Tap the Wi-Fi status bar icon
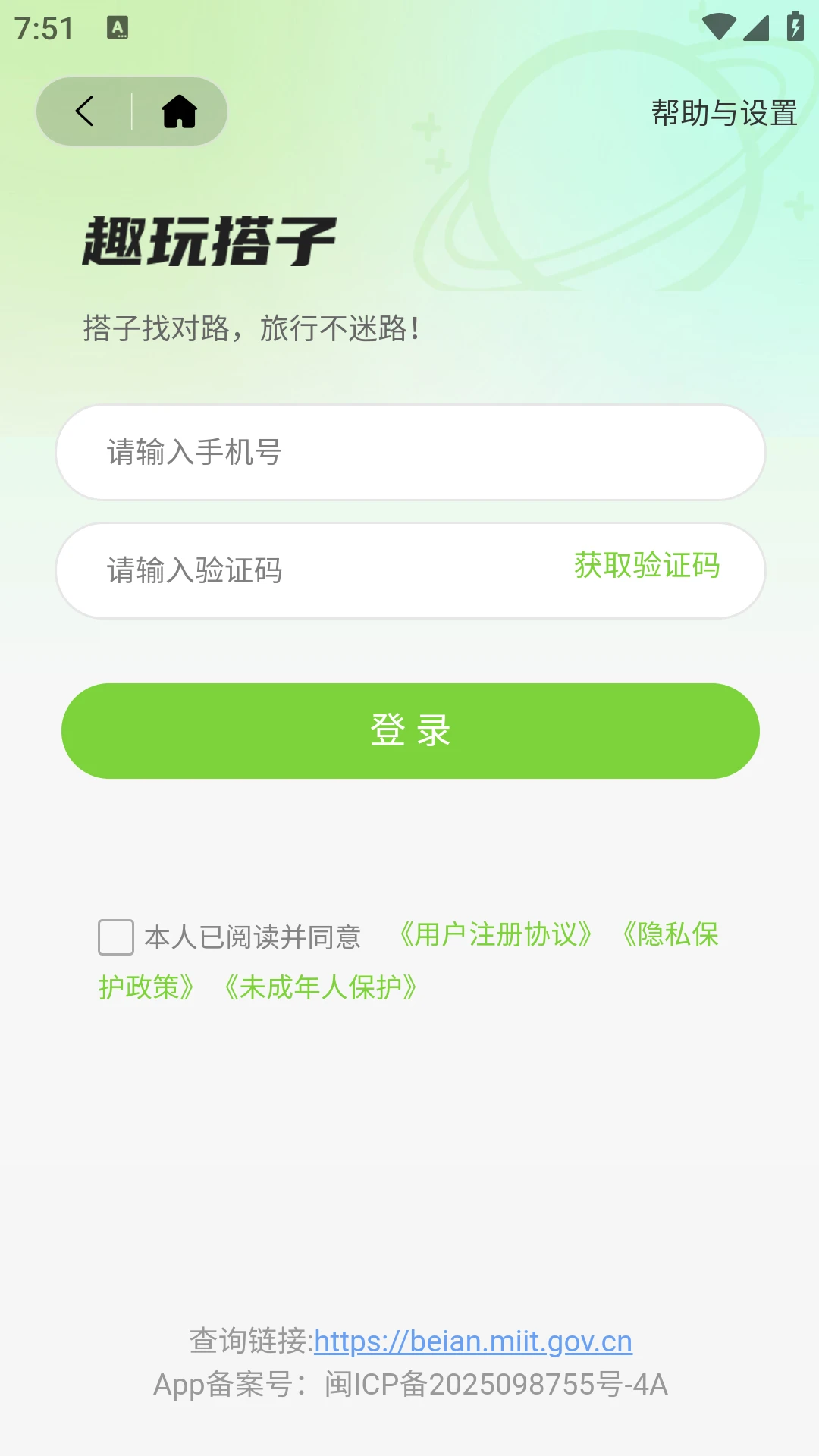This screenshot has height=1456, width=819. [719, 28]
